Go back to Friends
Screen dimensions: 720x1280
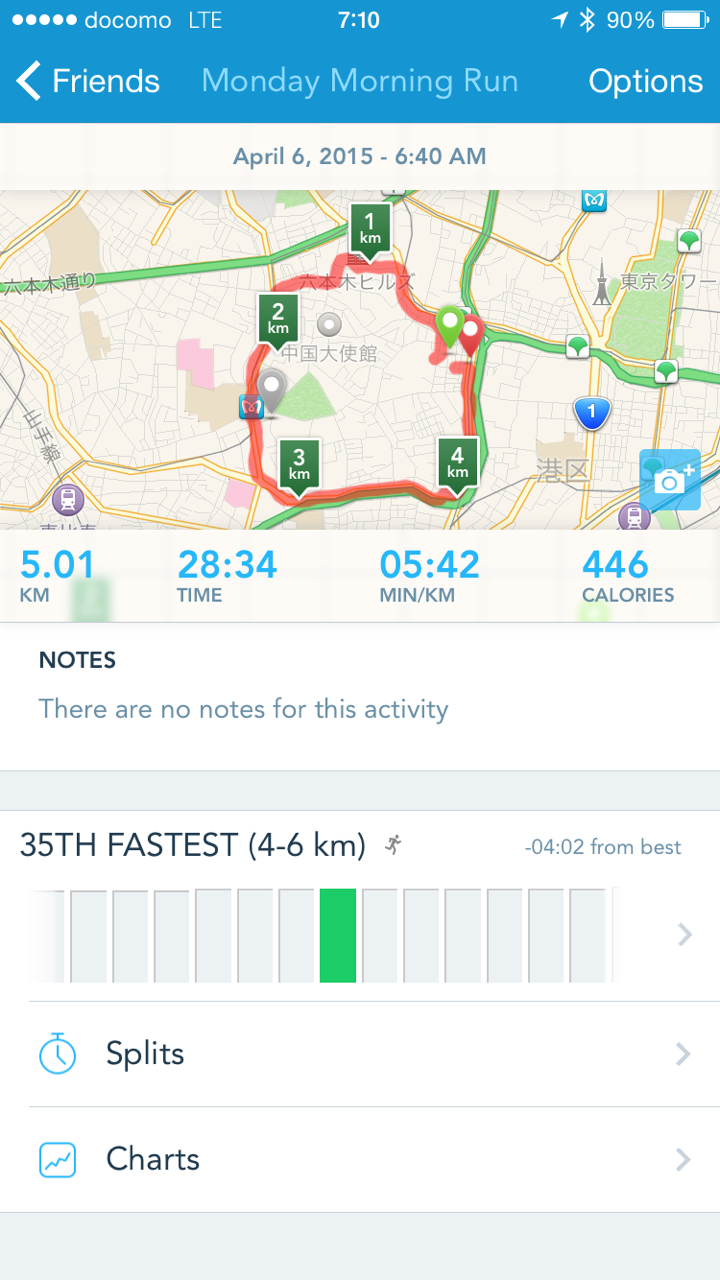coord(88,81)
